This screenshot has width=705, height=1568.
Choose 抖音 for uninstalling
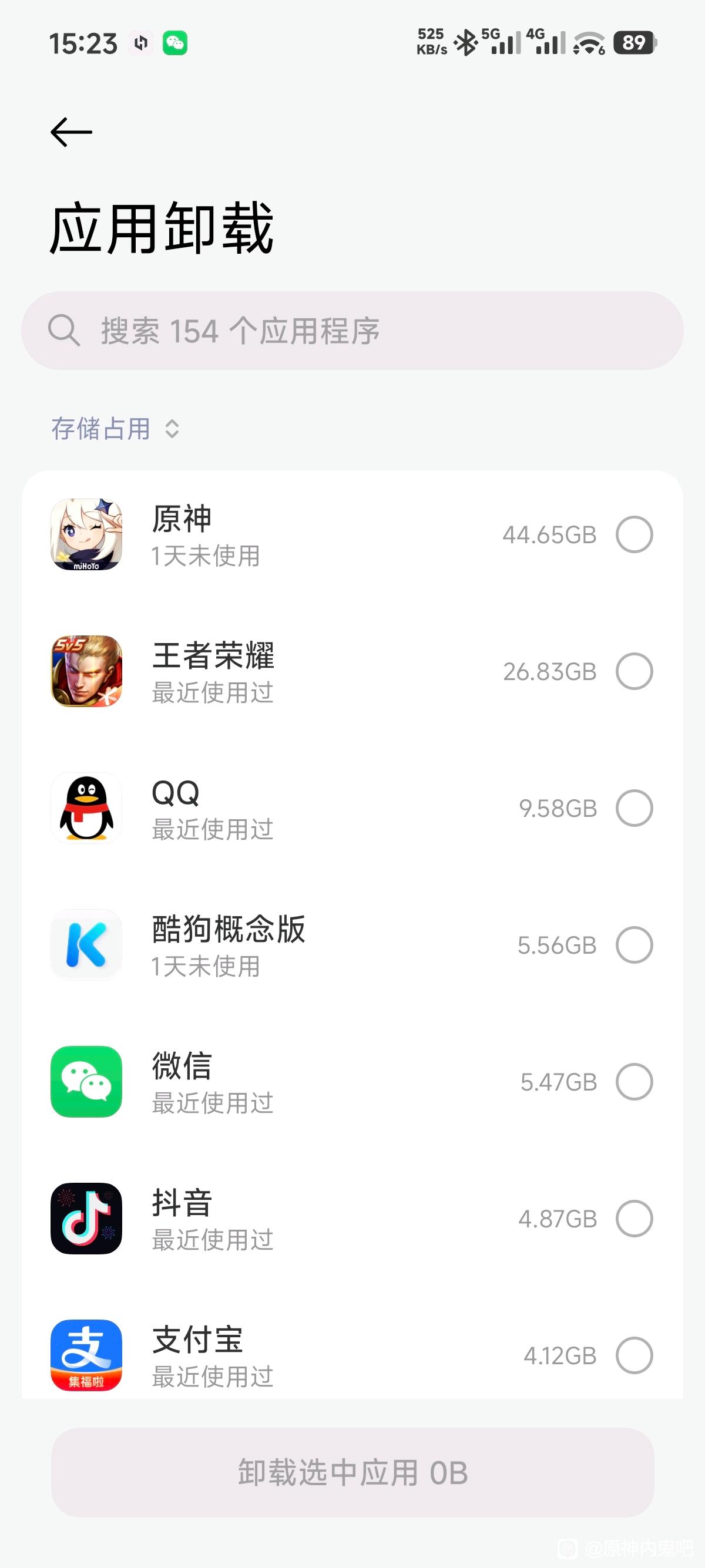click(x=634, y=1219)
